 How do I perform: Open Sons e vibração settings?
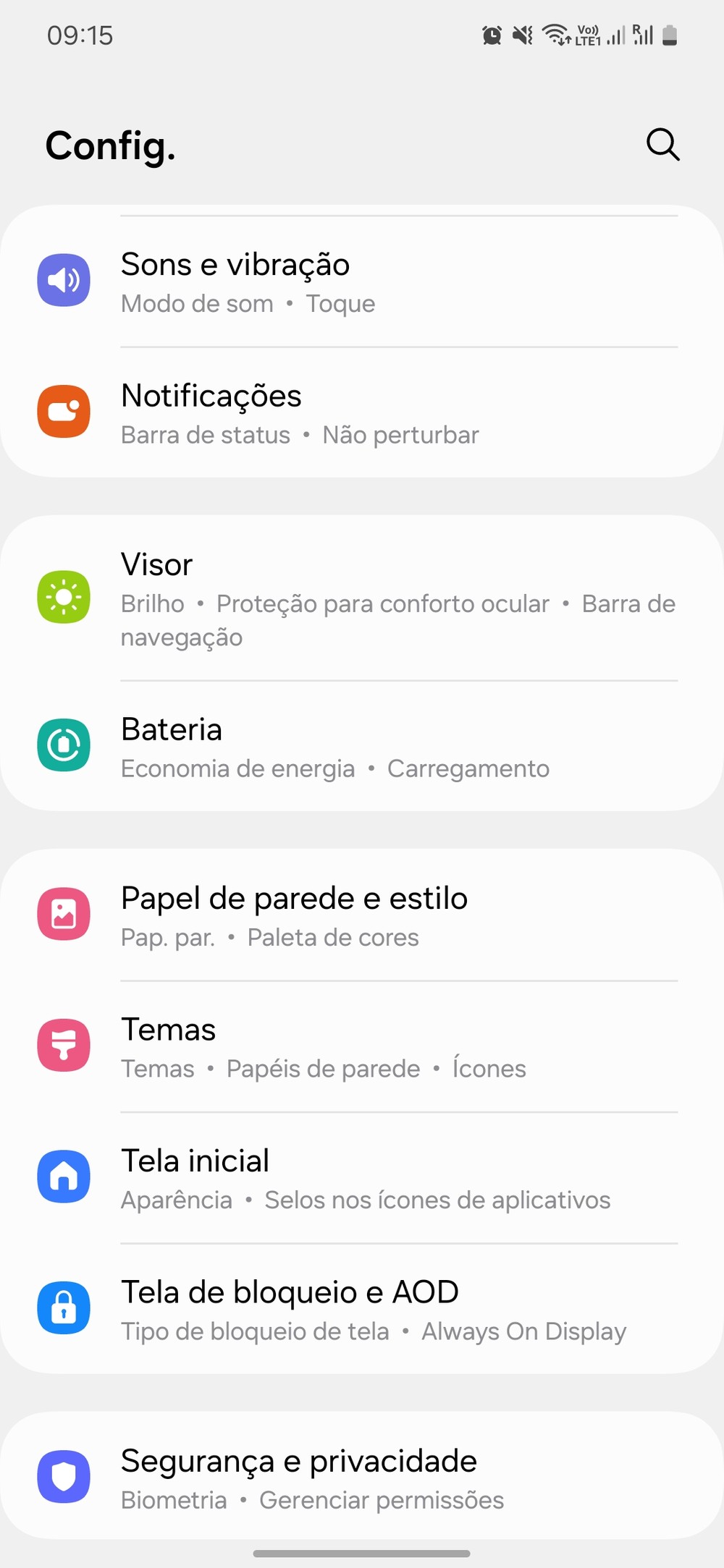point(362,282)
